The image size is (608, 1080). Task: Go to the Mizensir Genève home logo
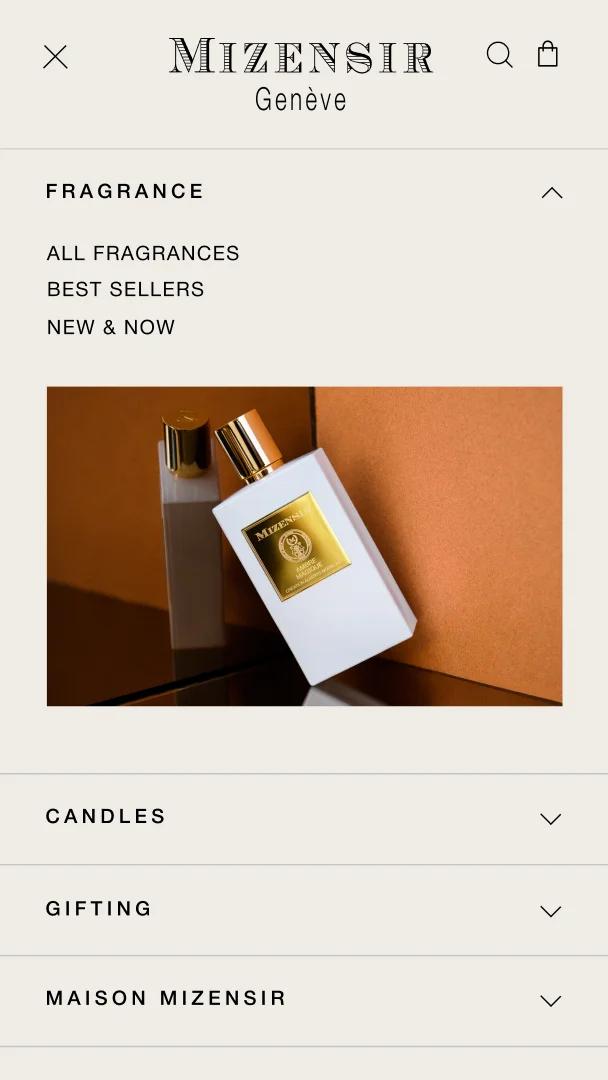tap(301, 73)
